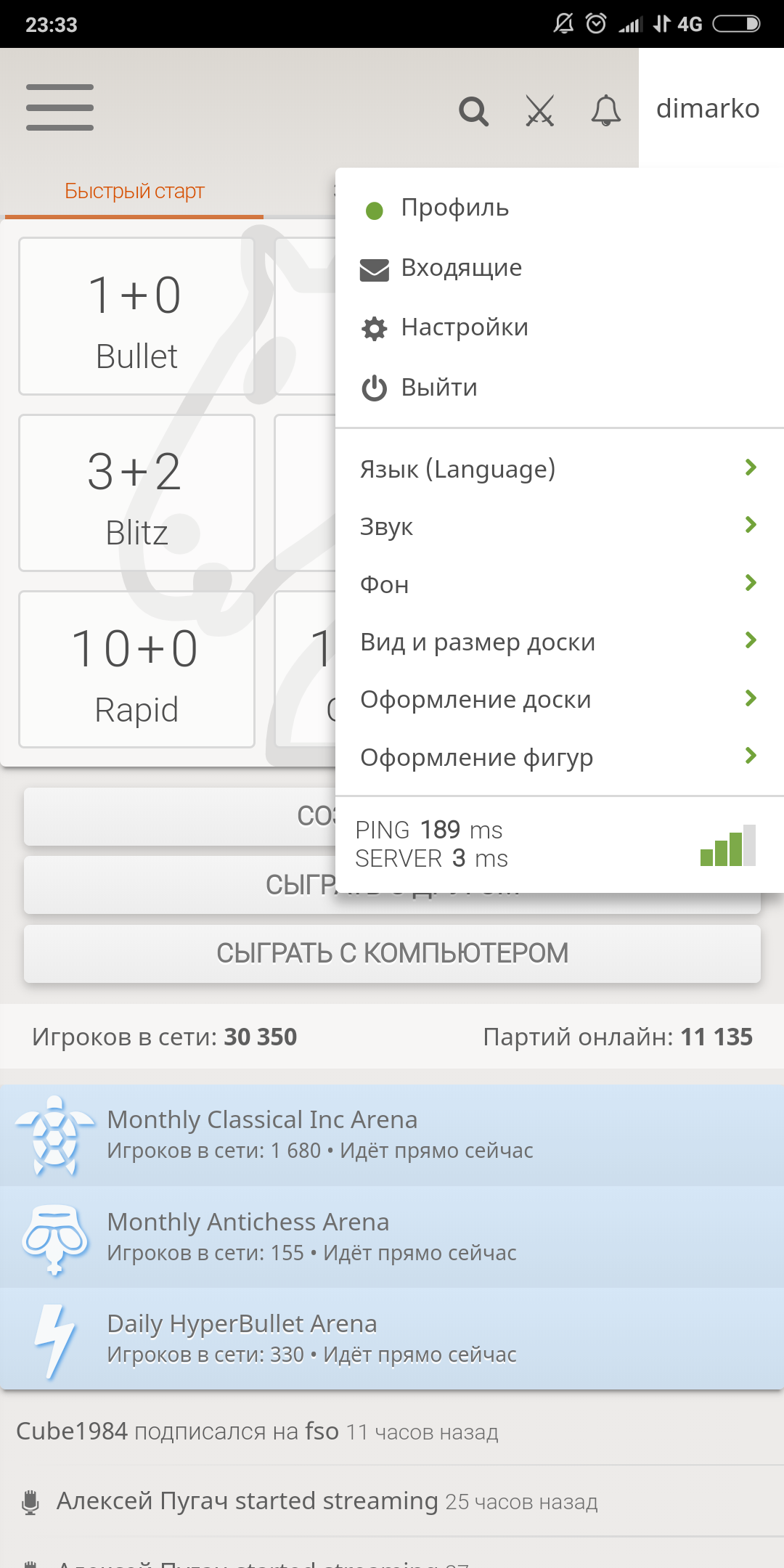784x1568 pixels.
Task: Open the search magnifier icon
Action: pos(473,111)
